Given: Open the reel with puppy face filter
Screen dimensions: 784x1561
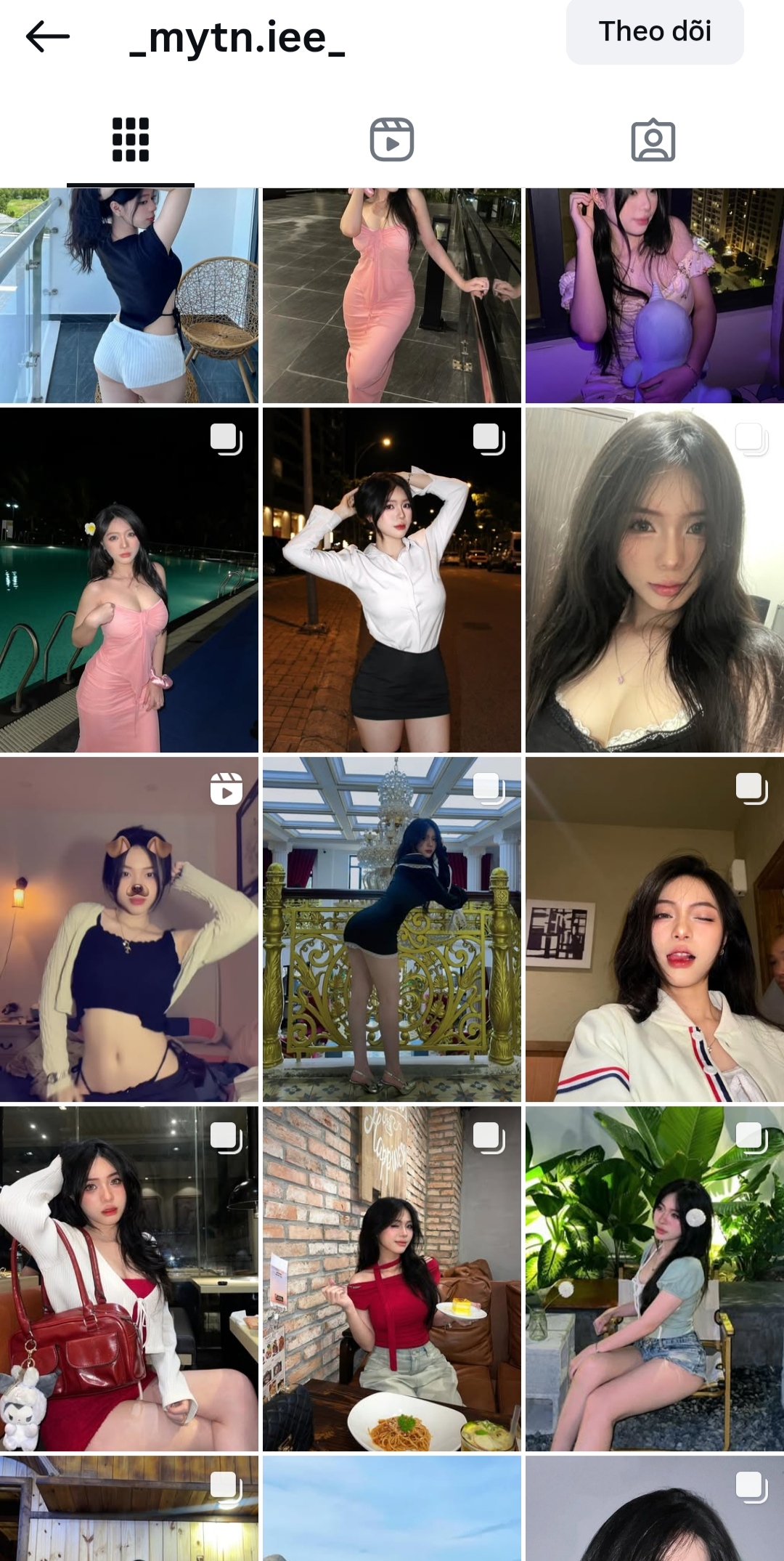Looking at the screenshot, I should point(129,929).
